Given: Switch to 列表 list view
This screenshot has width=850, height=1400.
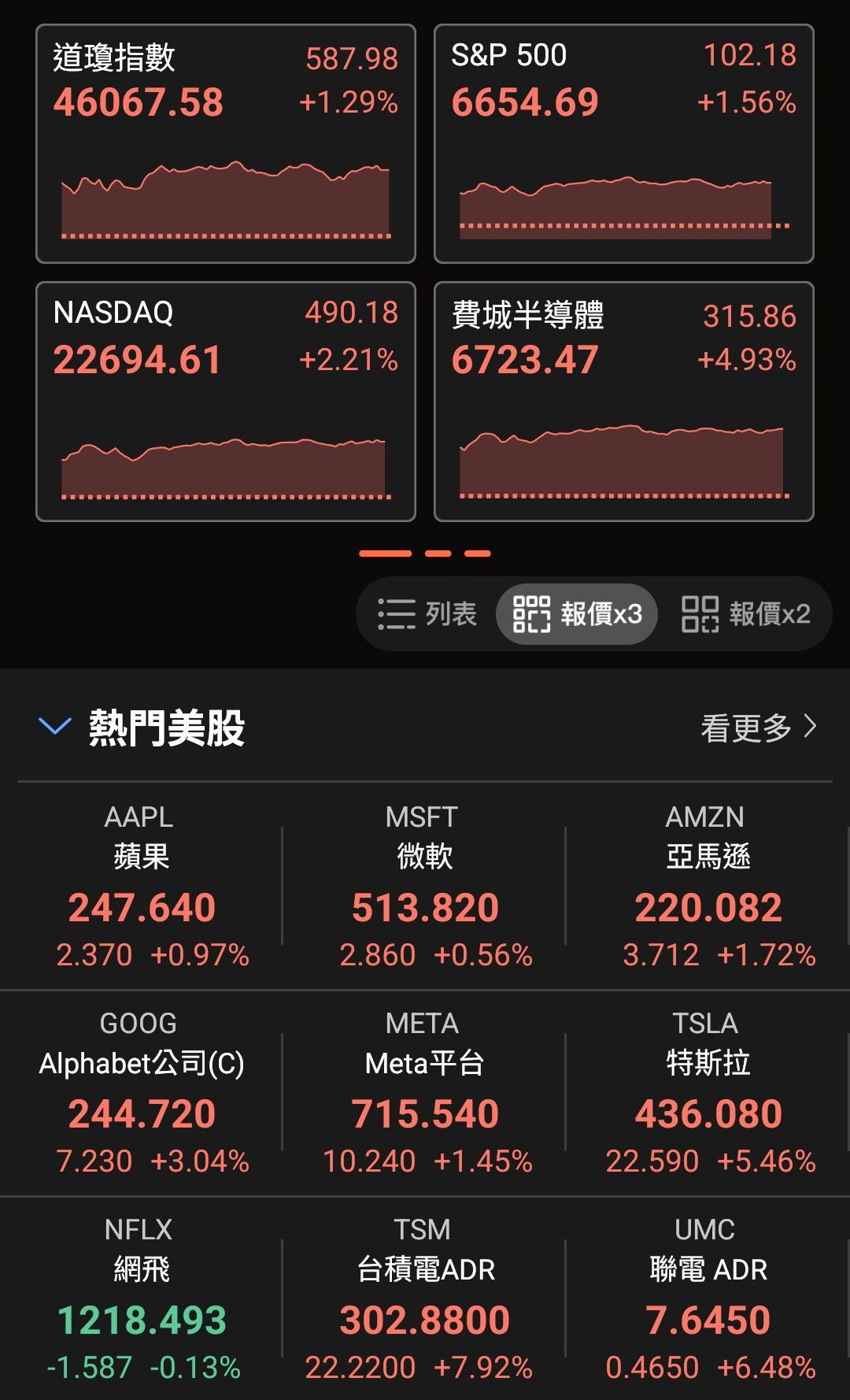Looking at the screenshot, I should 428,614.
